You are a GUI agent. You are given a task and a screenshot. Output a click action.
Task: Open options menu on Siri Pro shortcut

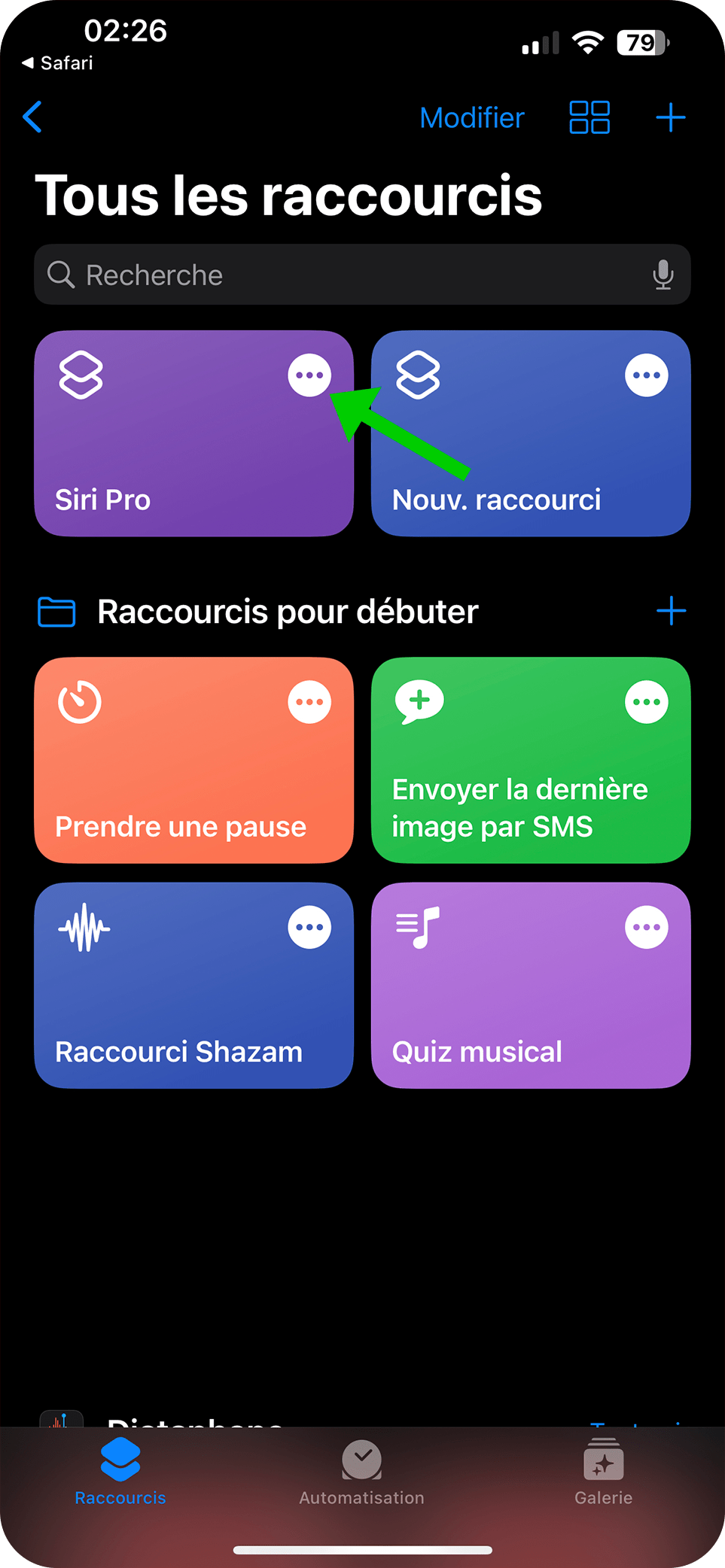[x=310, y=374]
